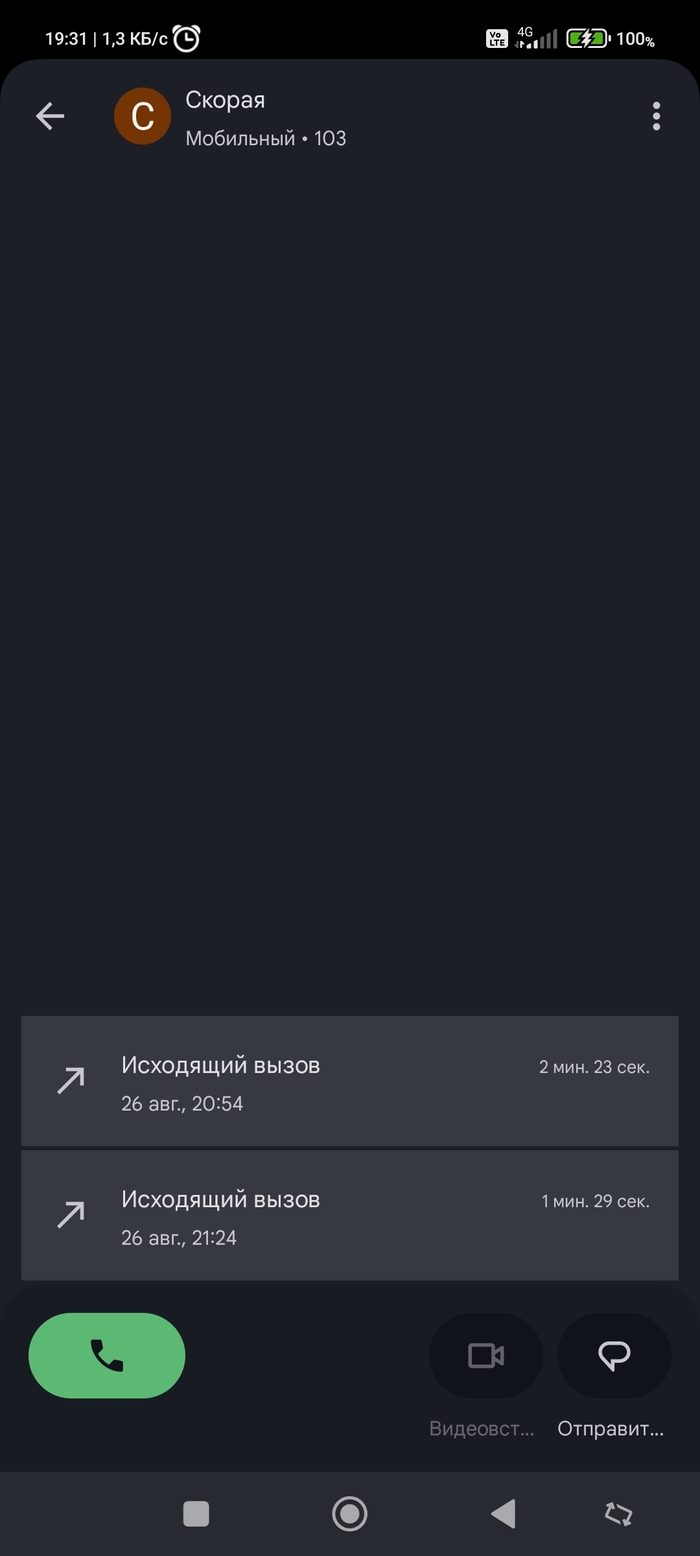The height and width of the screenshot is (1556, 700).
Task: Start a video call (Видеовст...)
Action: [x=486, y=1357]
